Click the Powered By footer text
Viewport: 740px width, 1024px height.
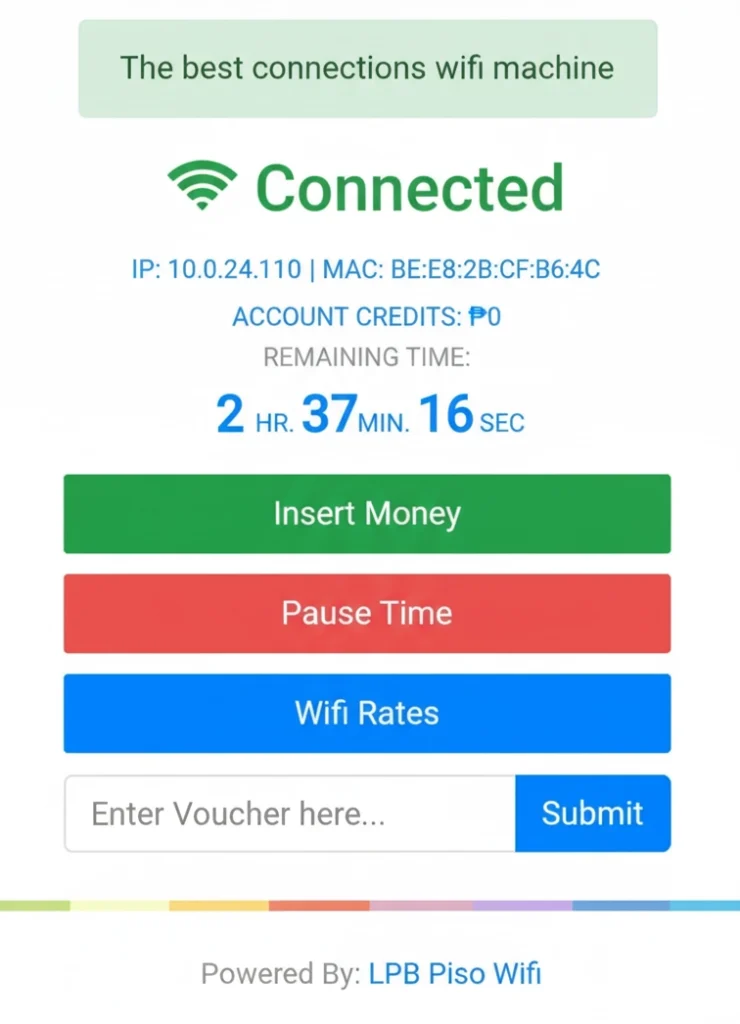280,973
